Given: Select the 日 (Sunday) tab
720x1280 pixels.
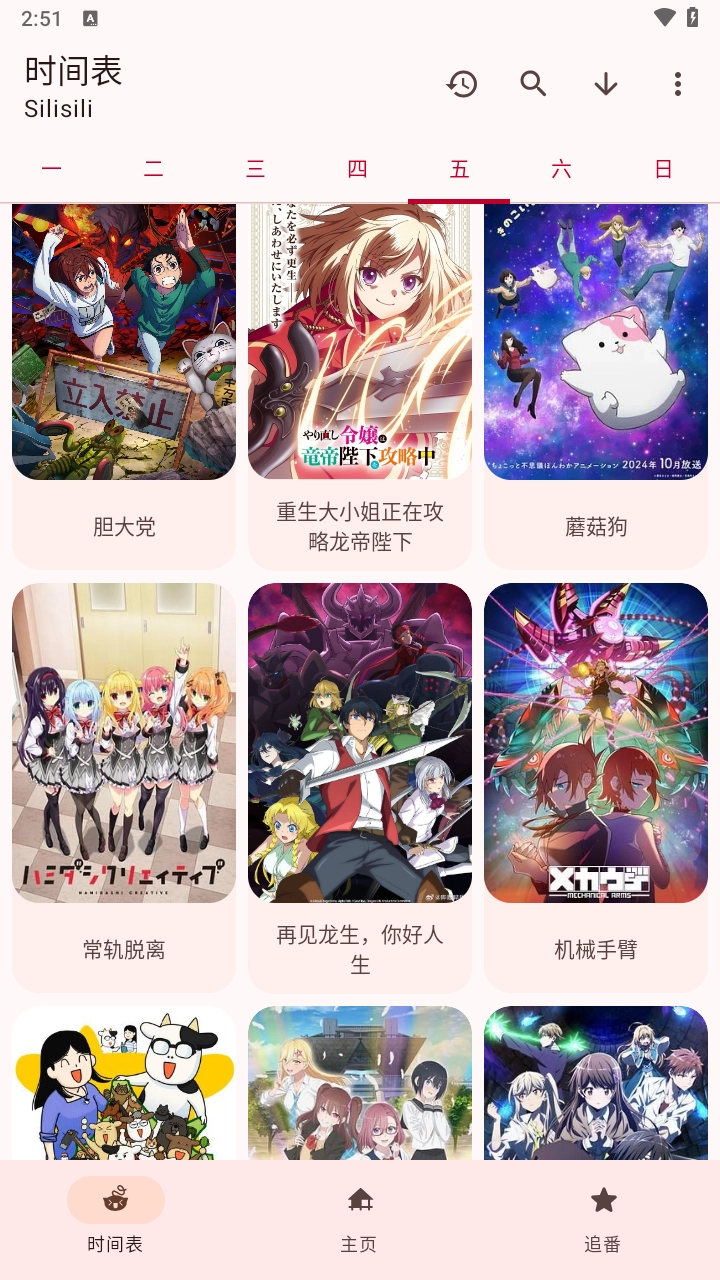Looking at the screenshot, I should pos(663,169).
